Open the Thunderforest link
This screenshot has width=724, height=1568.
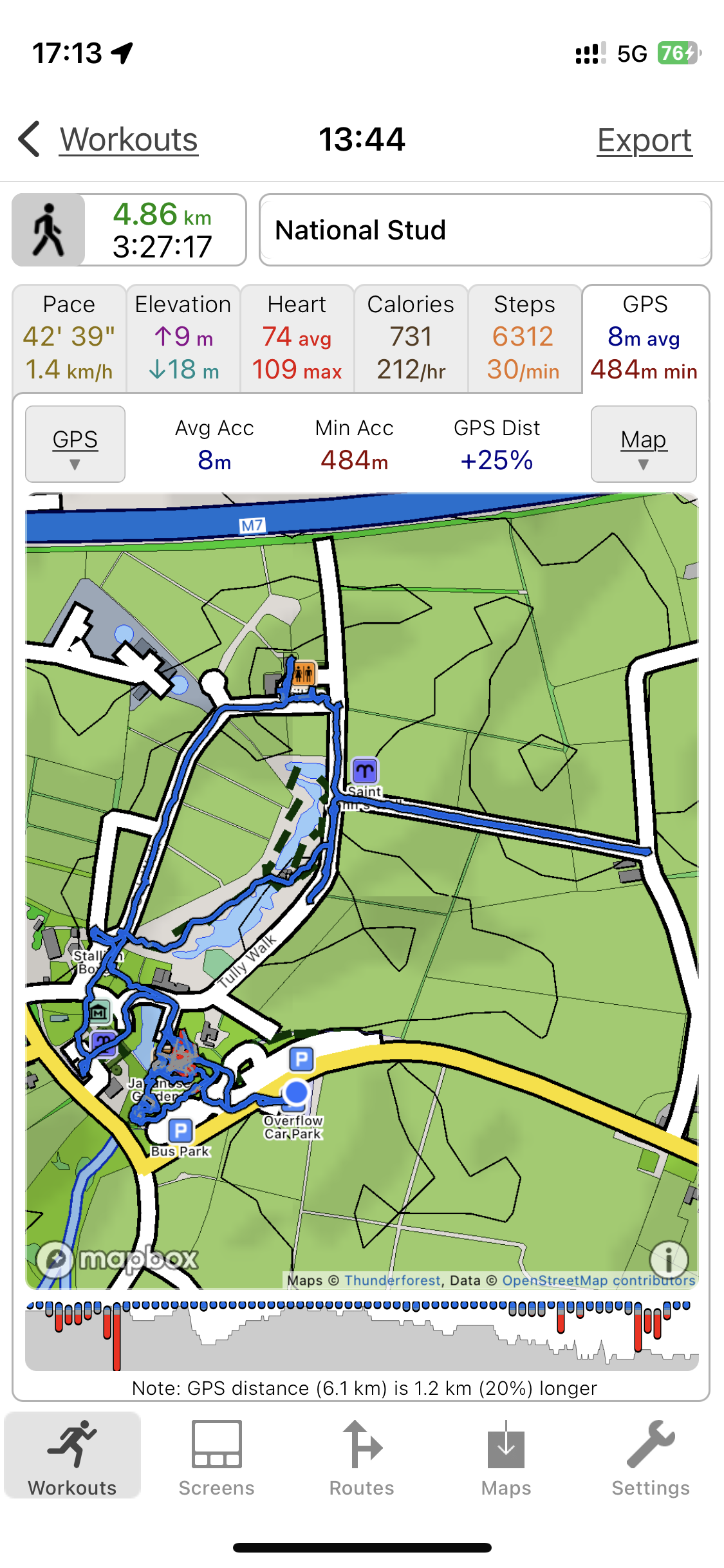[x=393, y=1280]
